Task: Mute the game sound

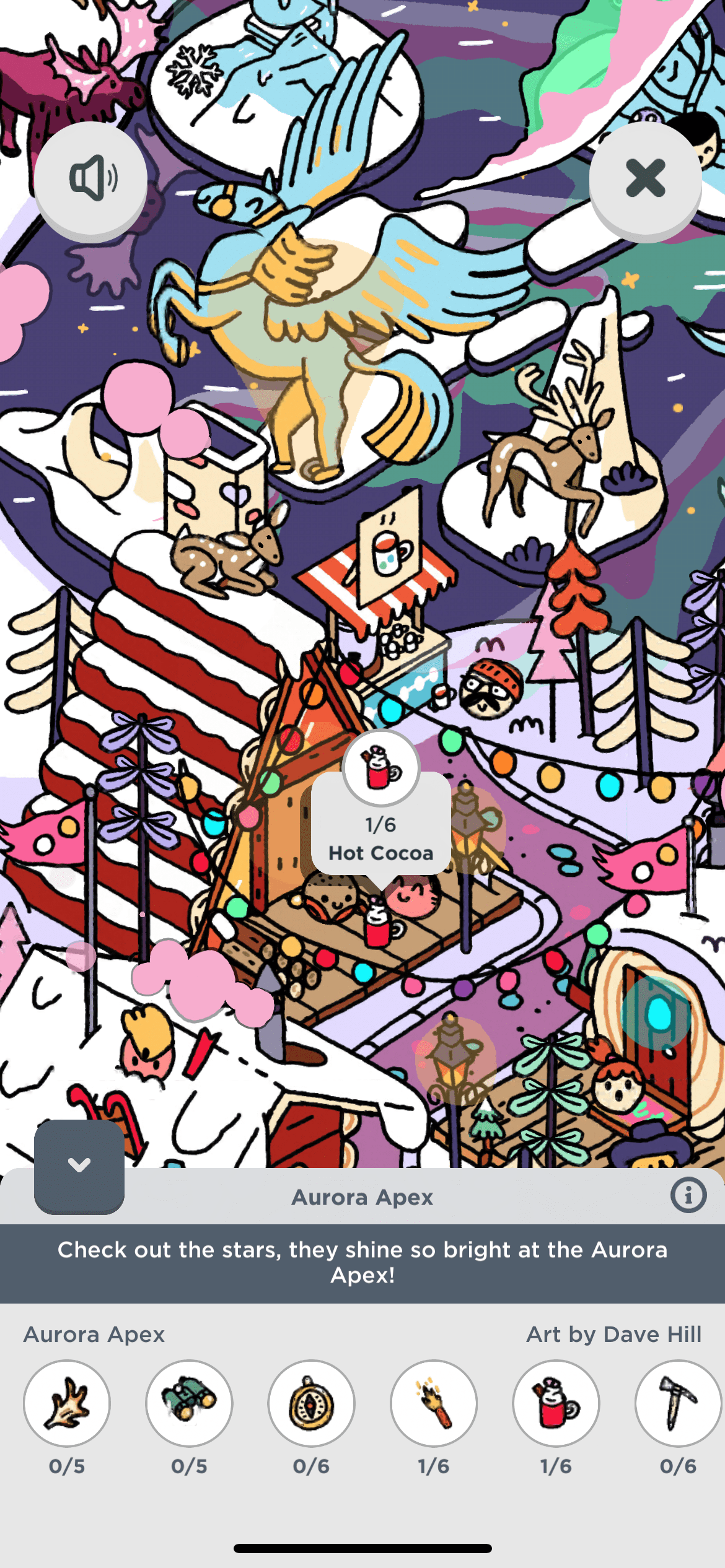Action: pos(91,179)
